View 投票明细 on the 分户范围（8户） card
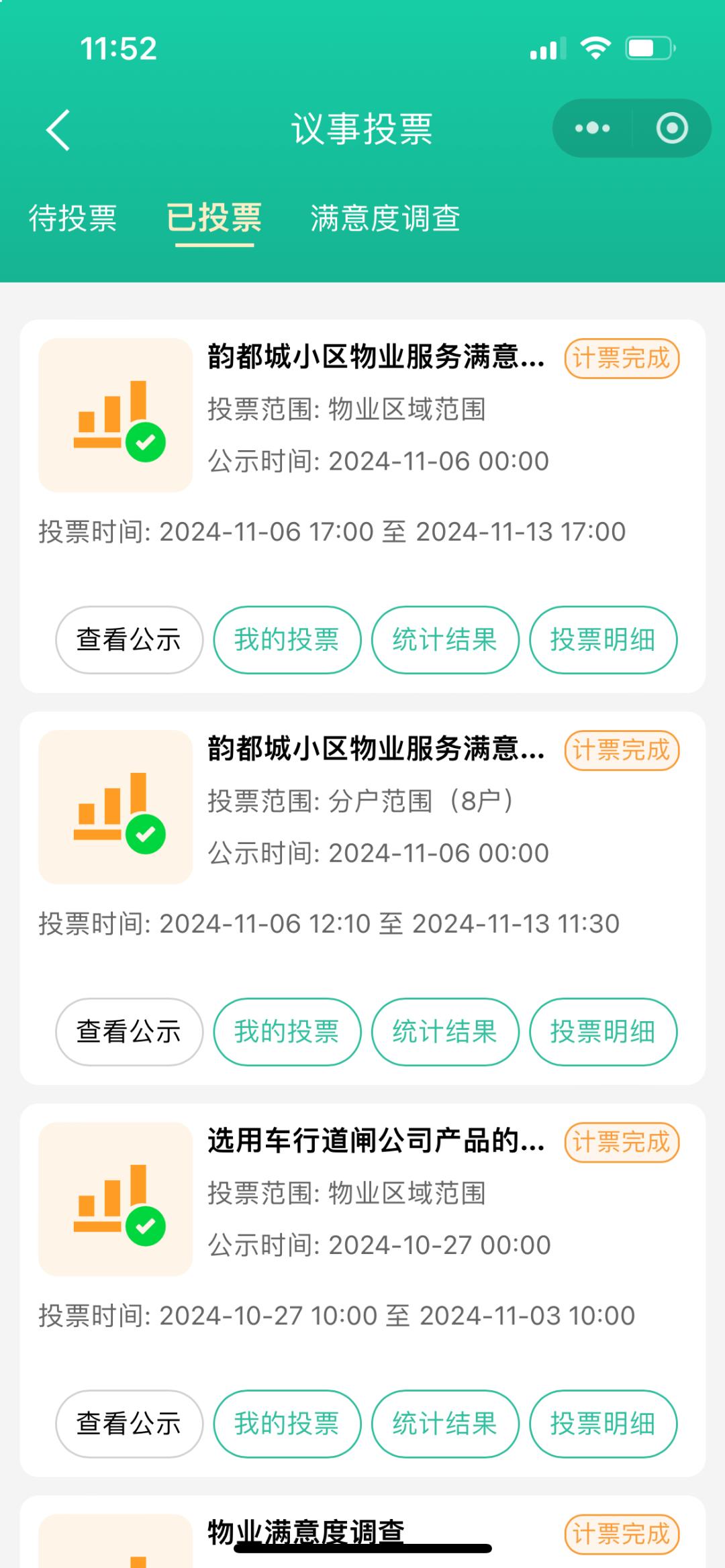The height and width of the screenshot is (1568, 725). pos(603,1032)
